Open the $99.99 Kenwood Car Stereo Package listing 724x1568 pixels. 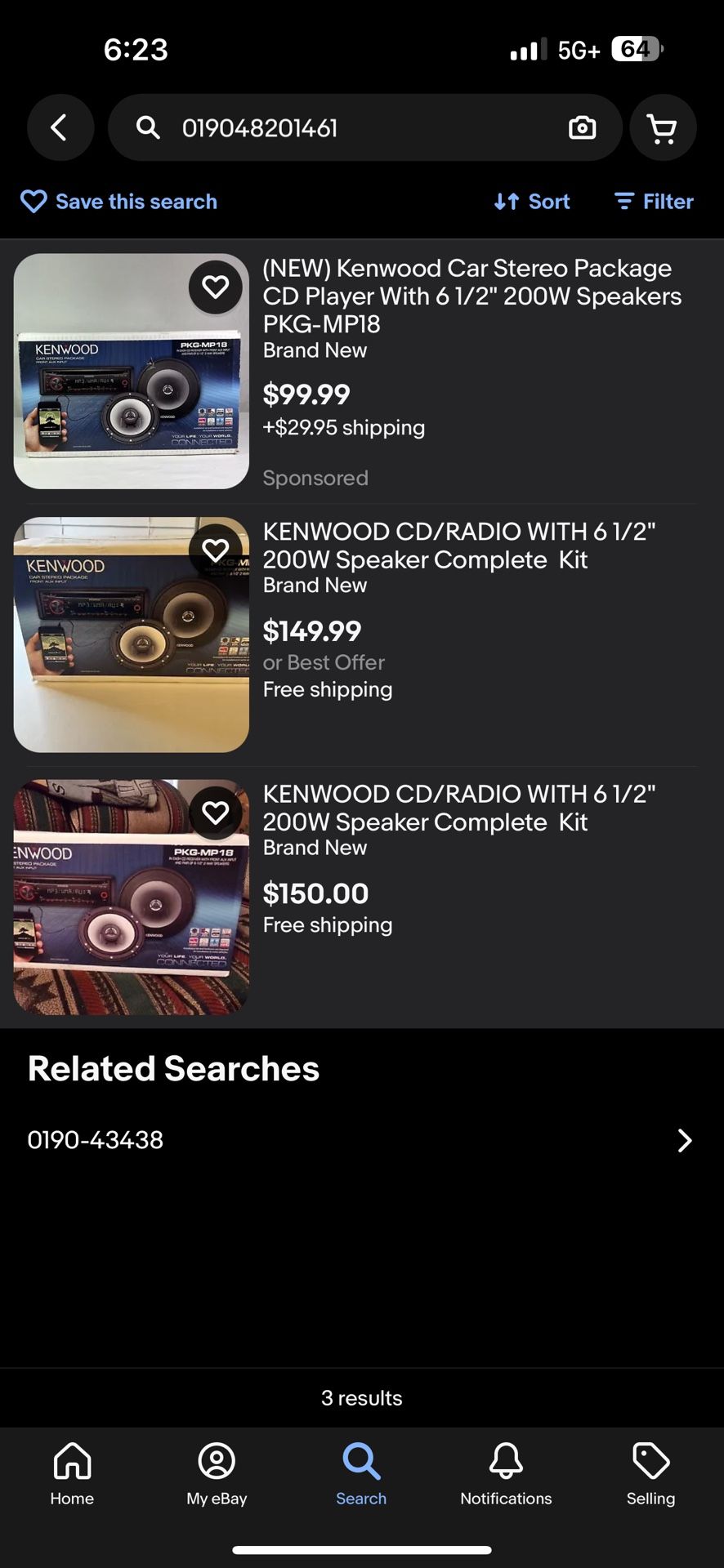(x=471, y=296)
